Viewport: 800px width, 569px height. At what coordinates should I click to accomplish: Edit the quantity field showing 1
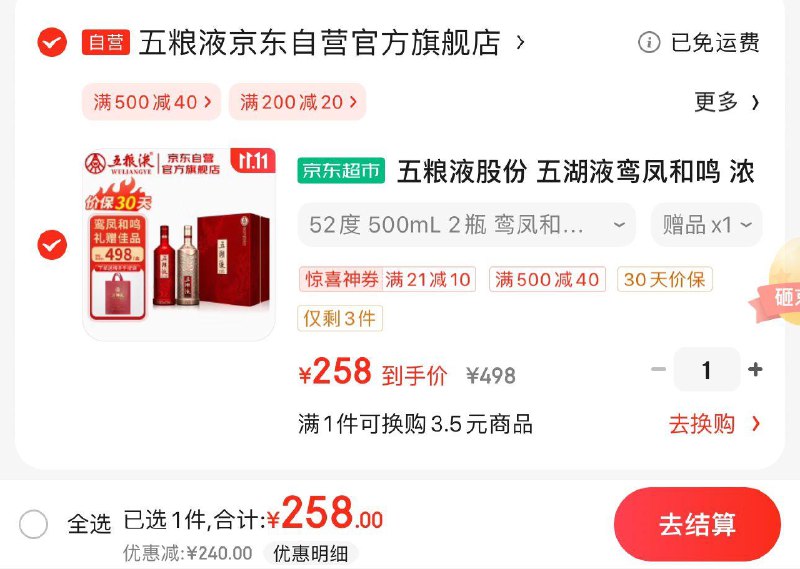tap(706, 370)
